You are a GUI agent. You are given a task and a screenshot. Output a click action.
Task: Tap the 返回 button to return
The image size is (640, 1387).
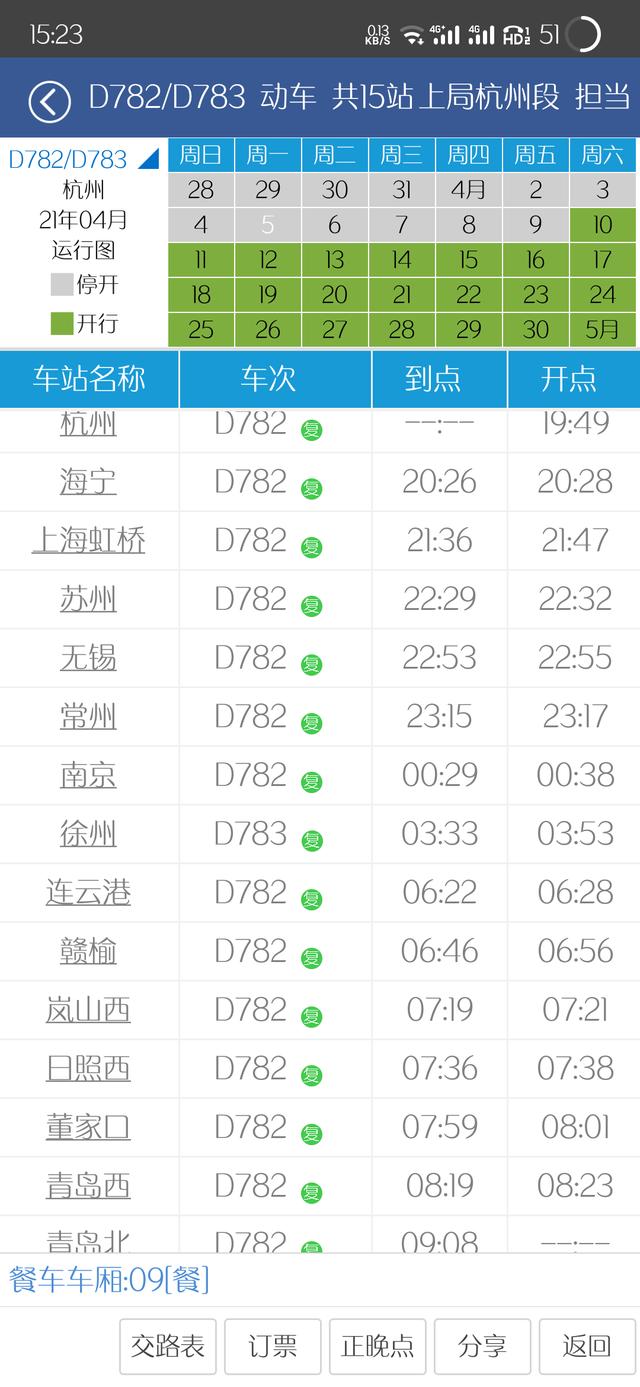point(587,1346)
